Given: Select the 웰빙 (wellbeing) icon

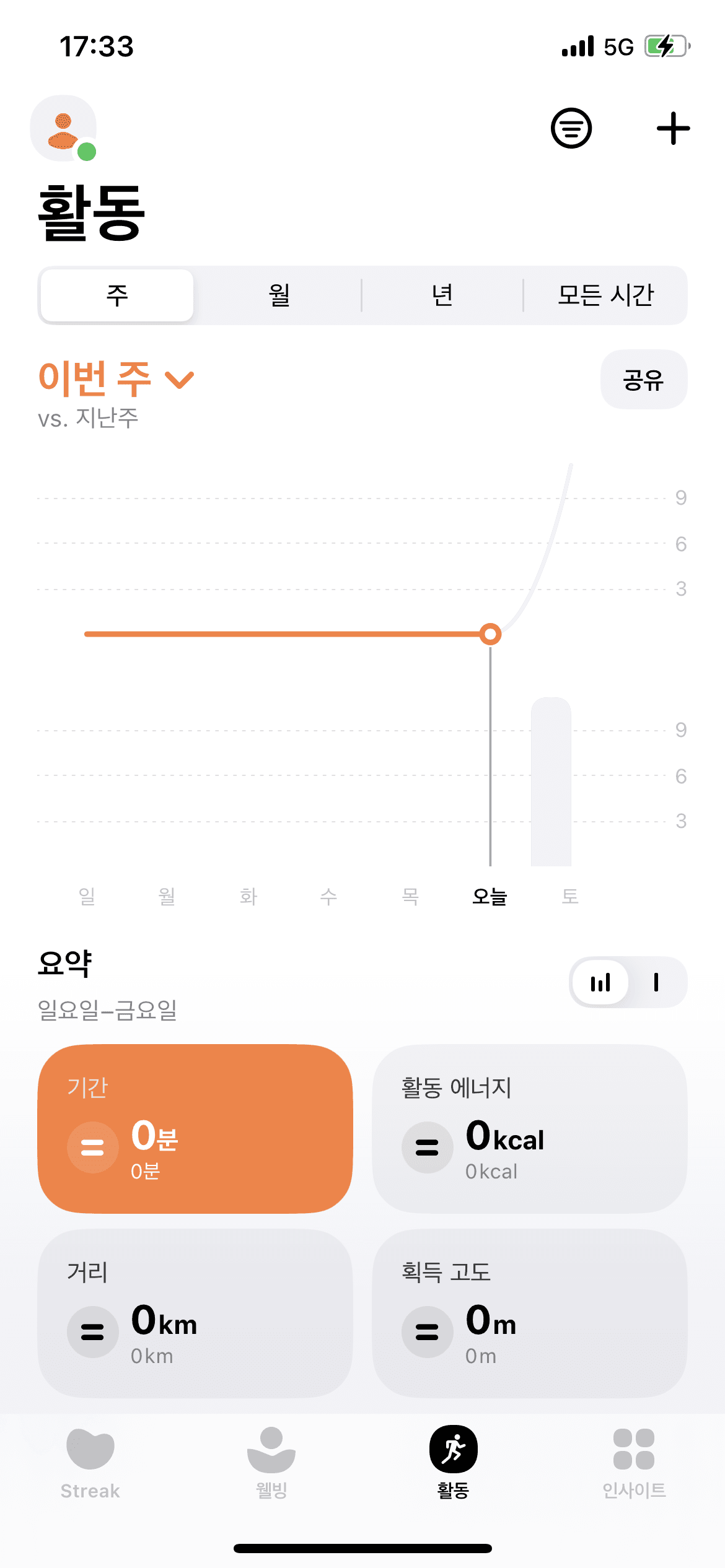Looking at the screenshot, I should 271,1449.
